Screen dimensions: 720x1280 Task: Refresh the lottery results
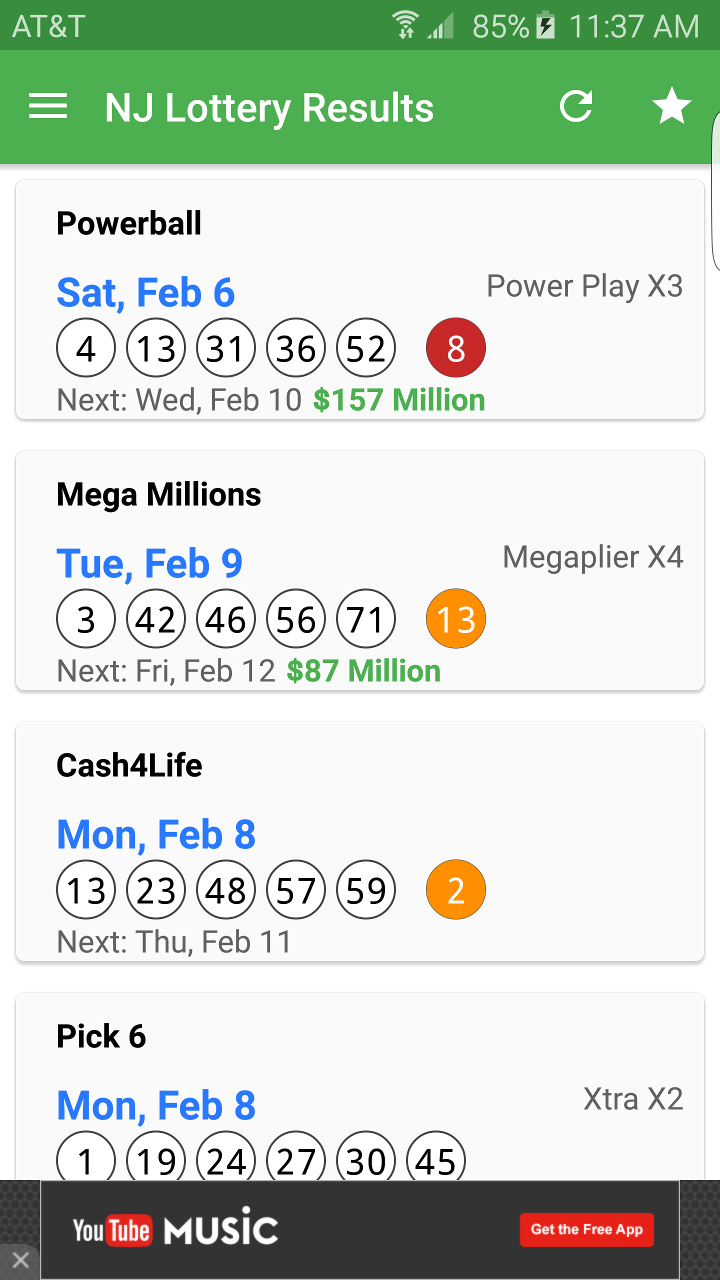pos(576,106)
